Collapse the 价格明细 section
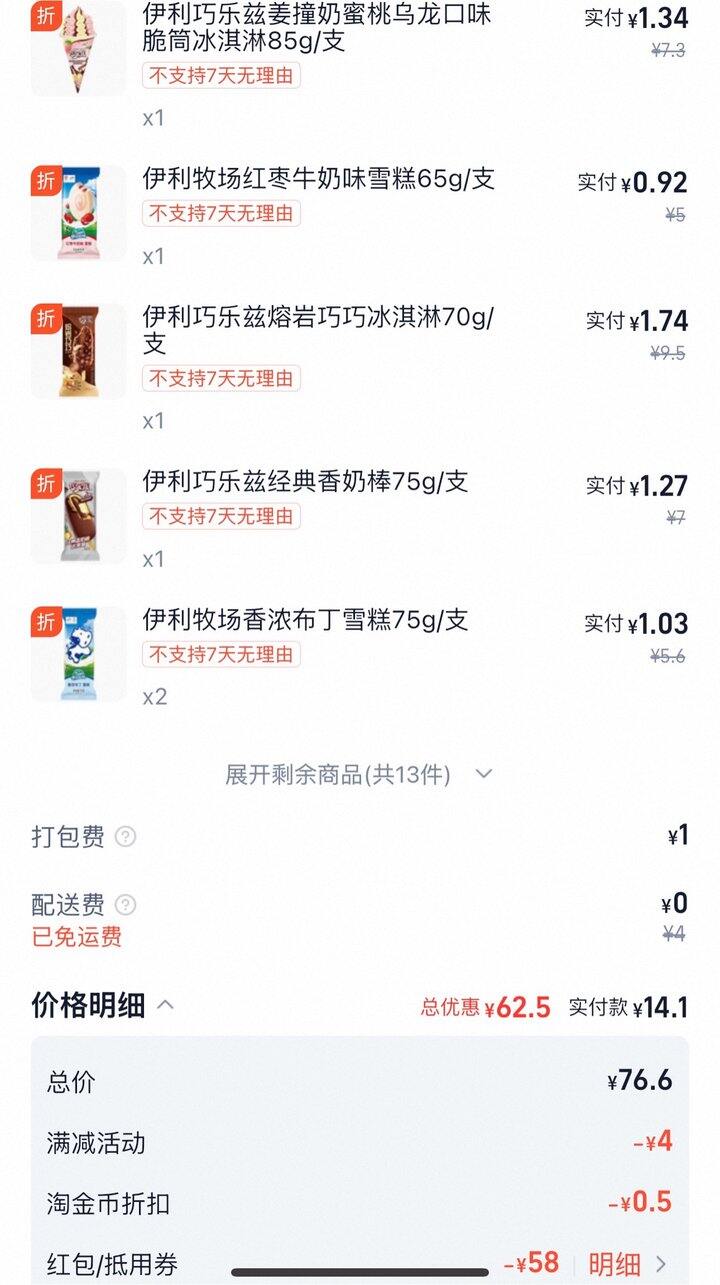The height and width of the screenshot is (1285, 720). point(165,1005)
